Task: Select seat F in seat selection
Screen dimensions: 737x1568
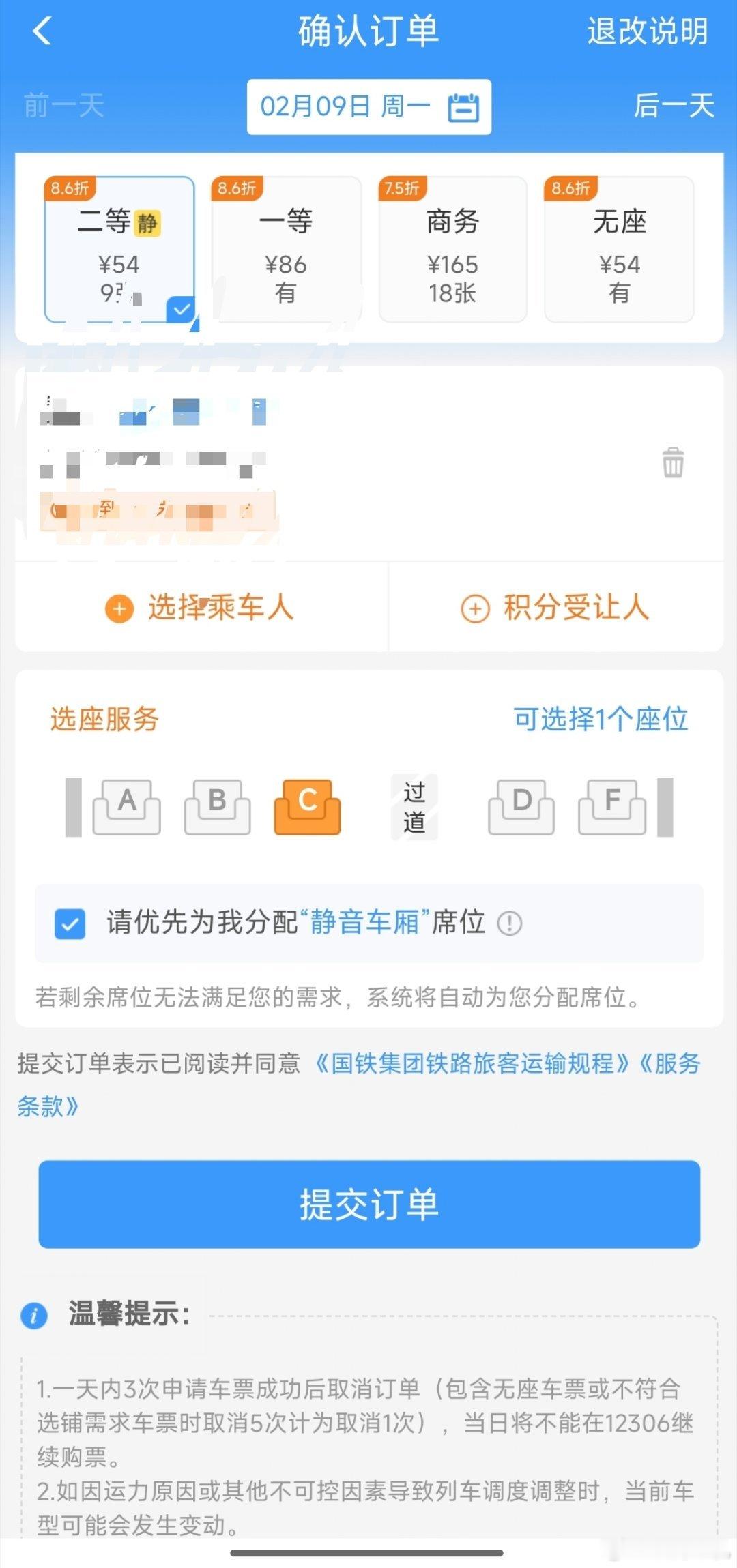Action: pyautogui.click(x=611, y=806)
